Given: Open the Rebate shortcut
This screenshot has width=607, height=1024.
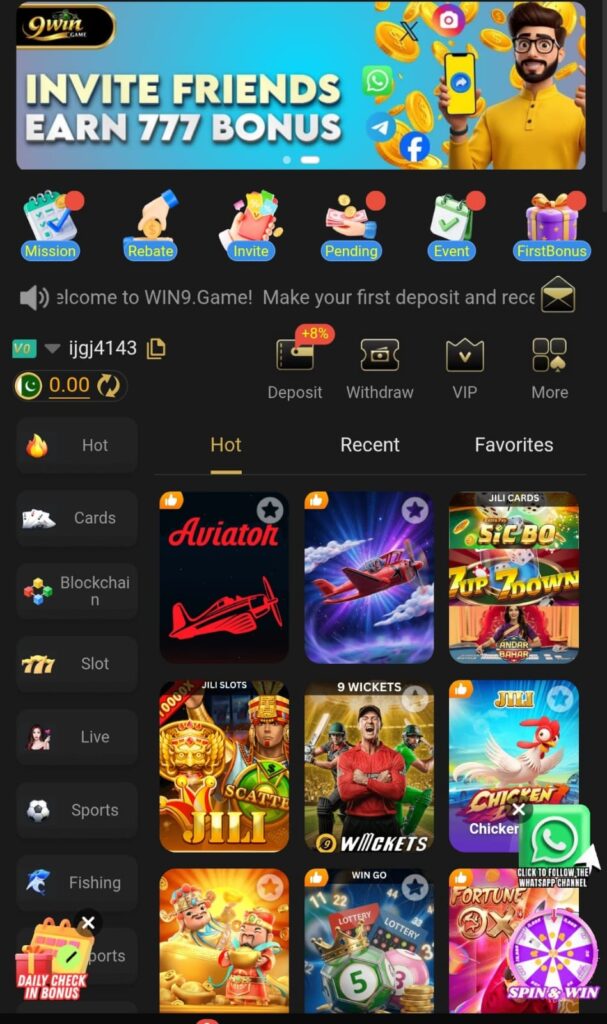Looking at the screenshot, I should click(150, 226).
